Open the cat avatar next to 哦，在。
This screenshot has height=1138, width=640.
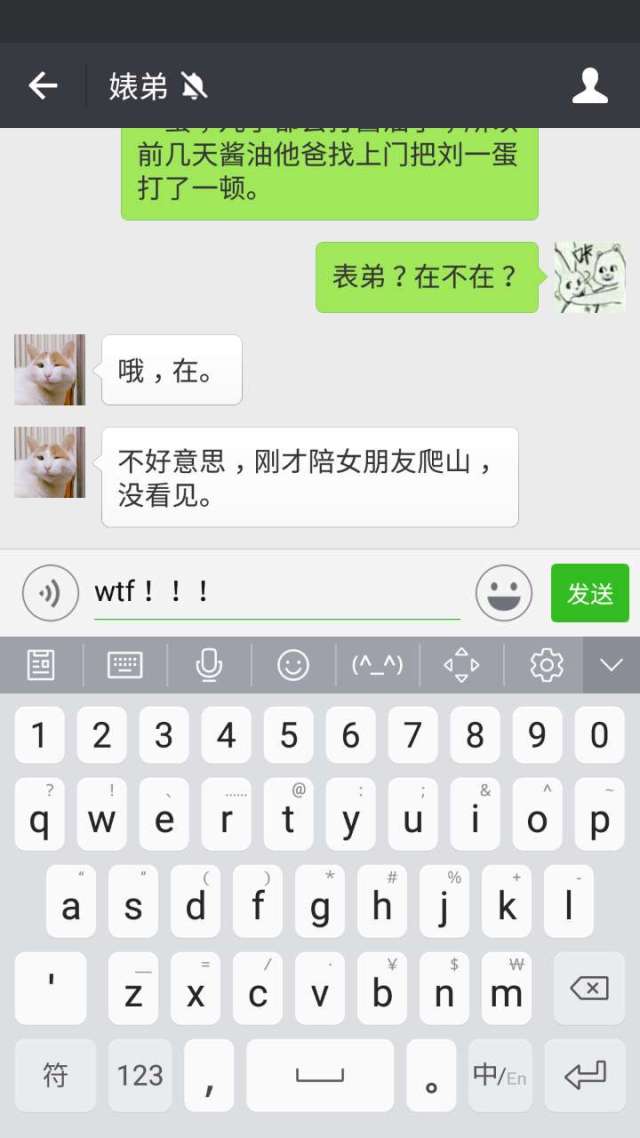49,370
